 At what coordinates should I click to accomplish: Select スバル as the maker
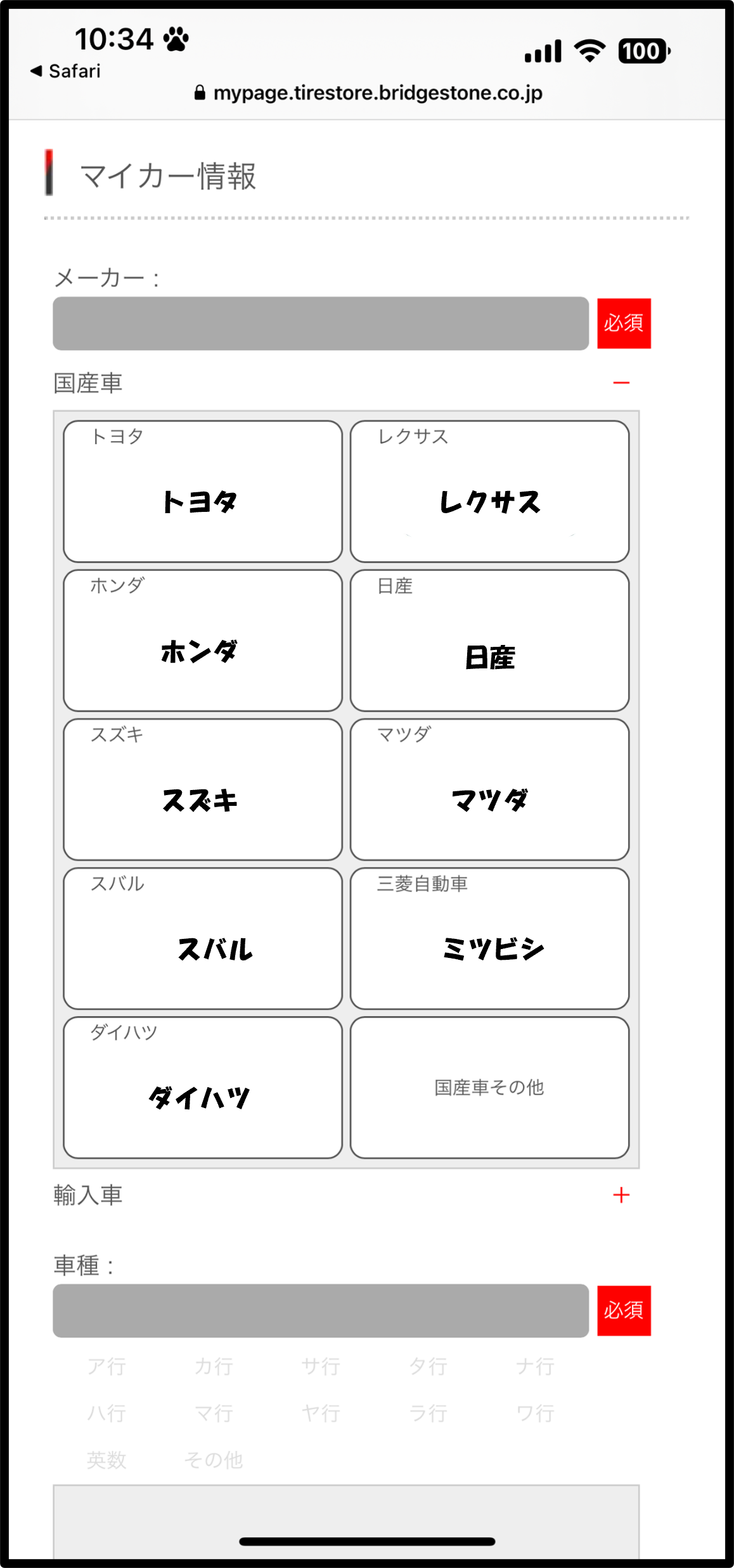pos(203,938)
